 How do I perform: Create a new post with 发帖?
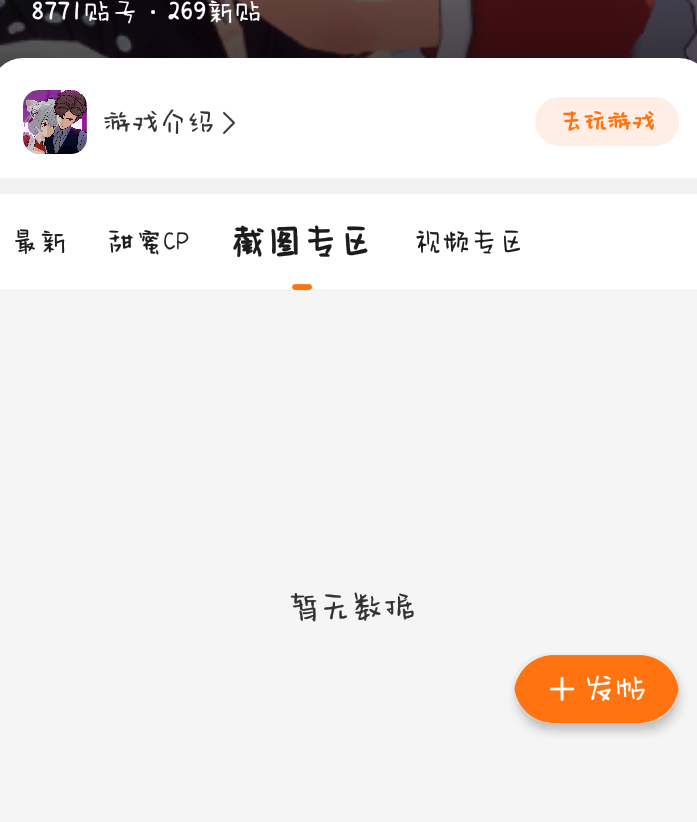[x=596, y=688]
